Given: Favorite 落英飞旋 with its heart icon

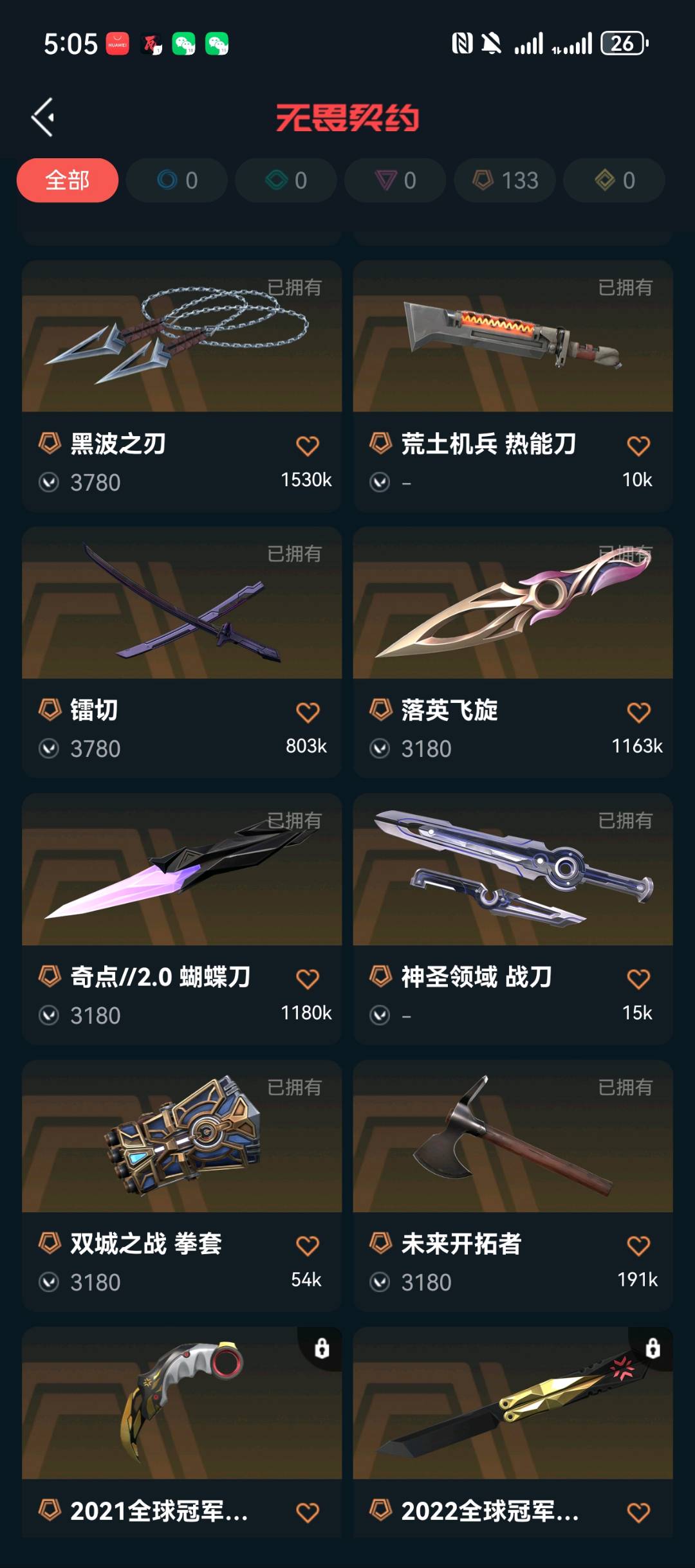Looking at the screenshot, I should 638,712.
